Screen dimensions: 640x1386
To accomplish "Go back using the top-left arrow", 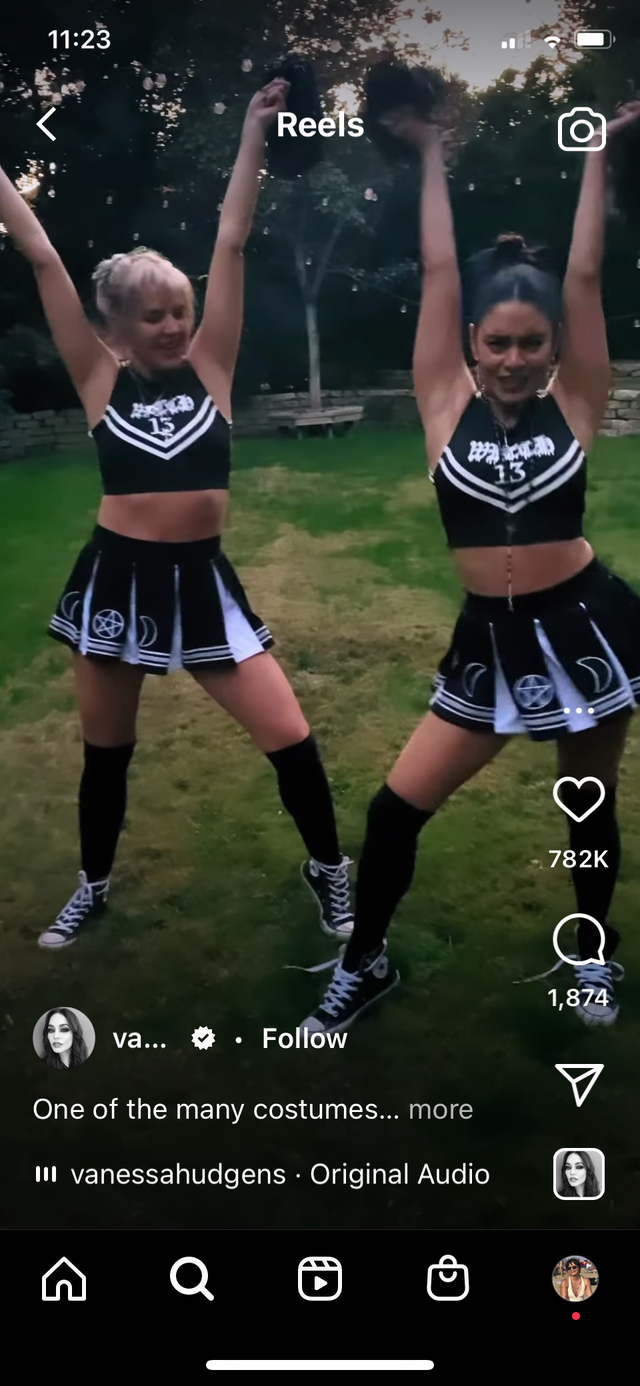I will 46,125.
